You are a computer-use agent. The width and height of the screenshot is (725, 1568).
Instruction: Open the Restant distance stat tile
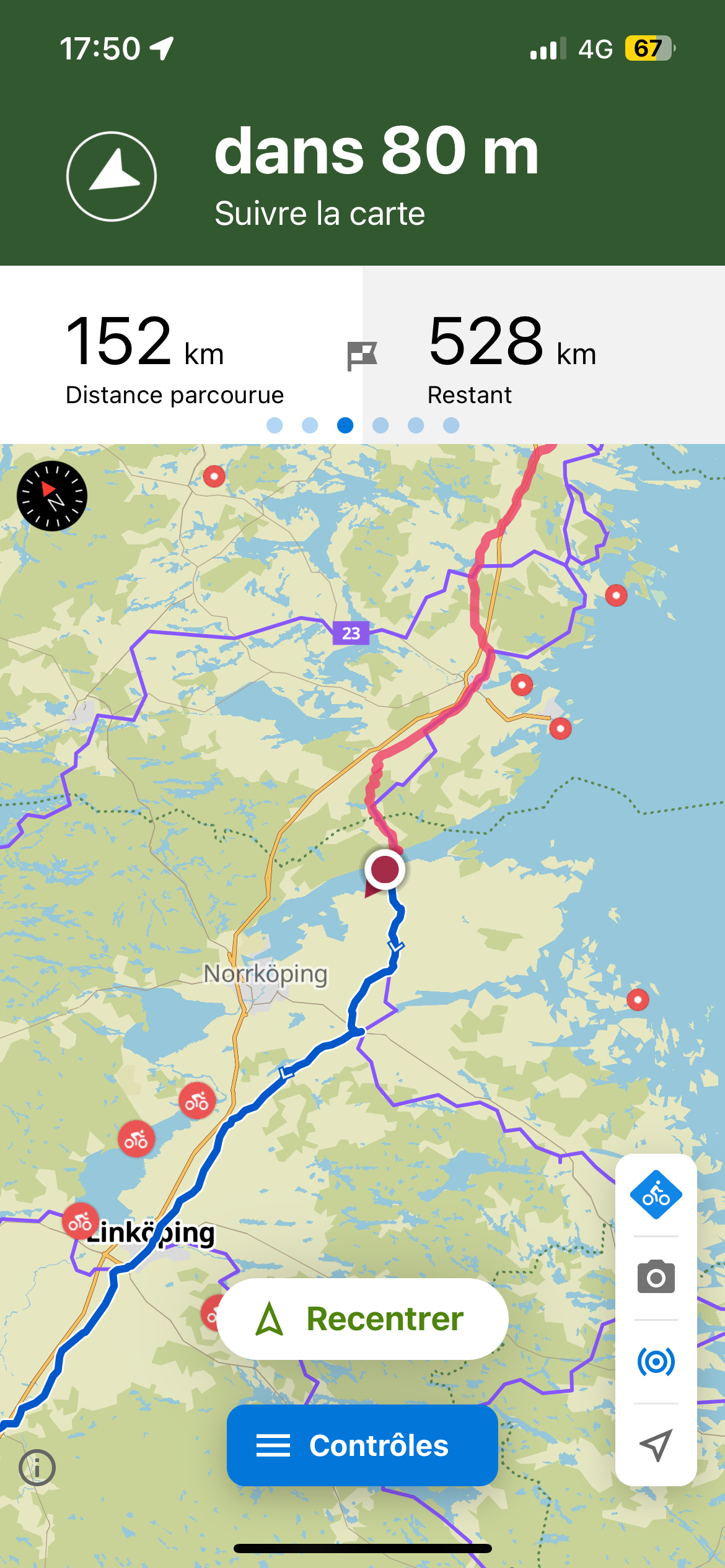(x=544, y=355)
